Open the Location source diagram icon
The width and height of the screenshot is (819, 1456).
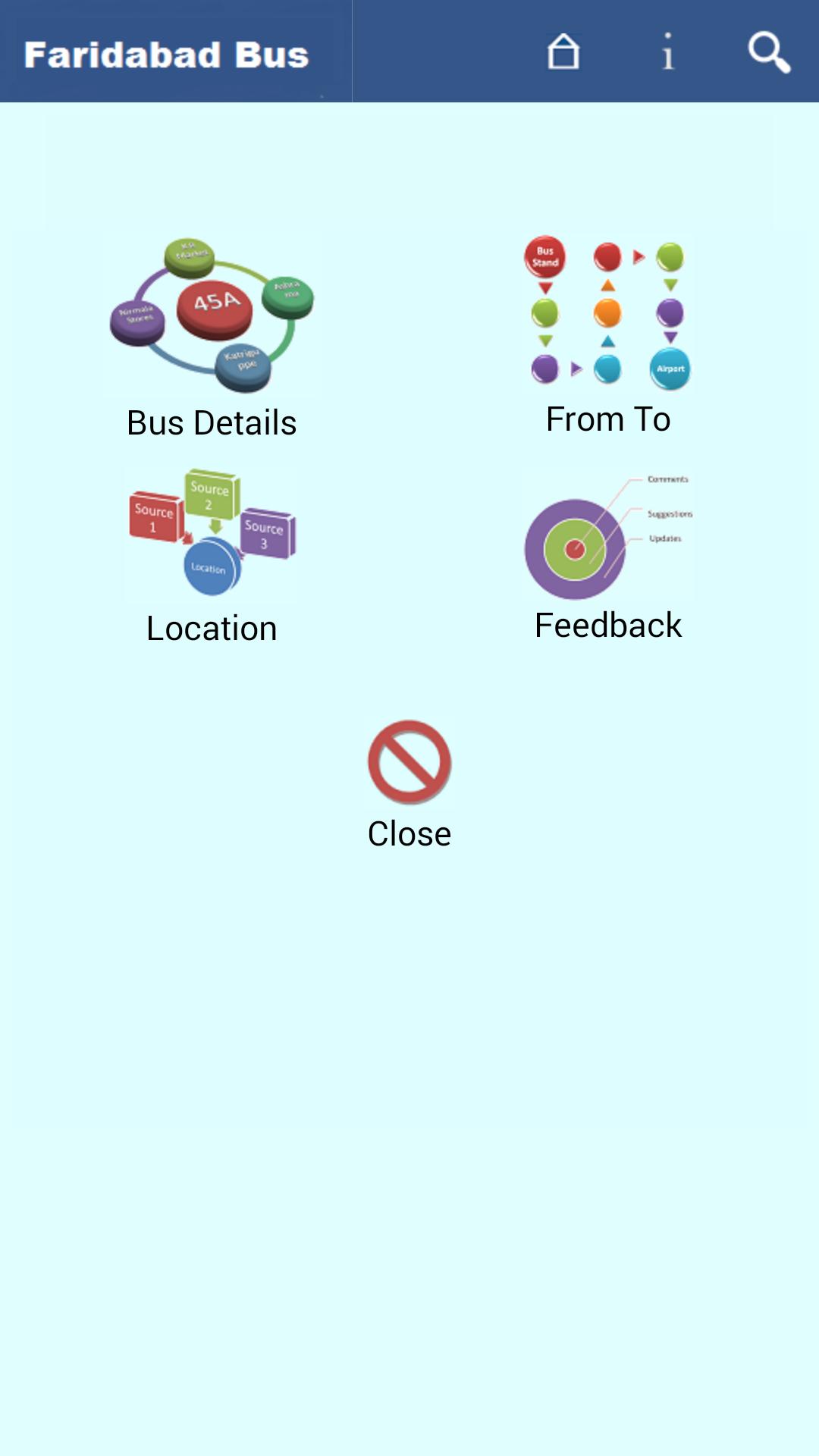coord(211,531)
